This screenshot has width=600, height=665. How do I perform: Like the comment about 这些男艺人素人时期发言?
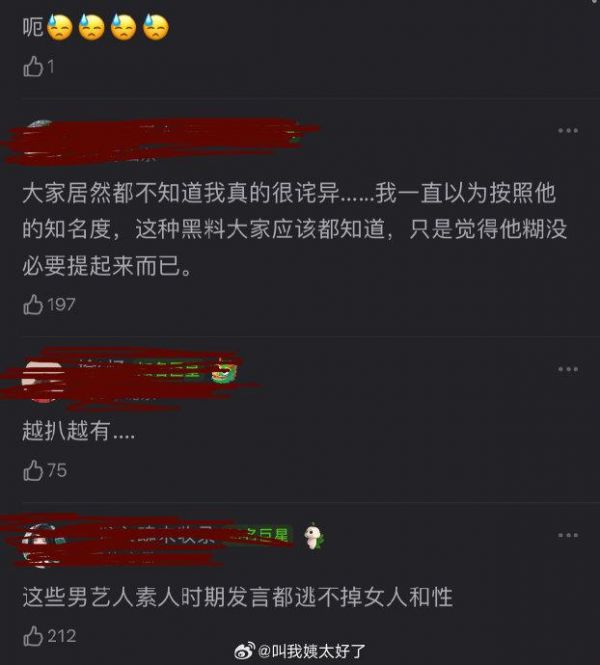(x=34, y=635)
